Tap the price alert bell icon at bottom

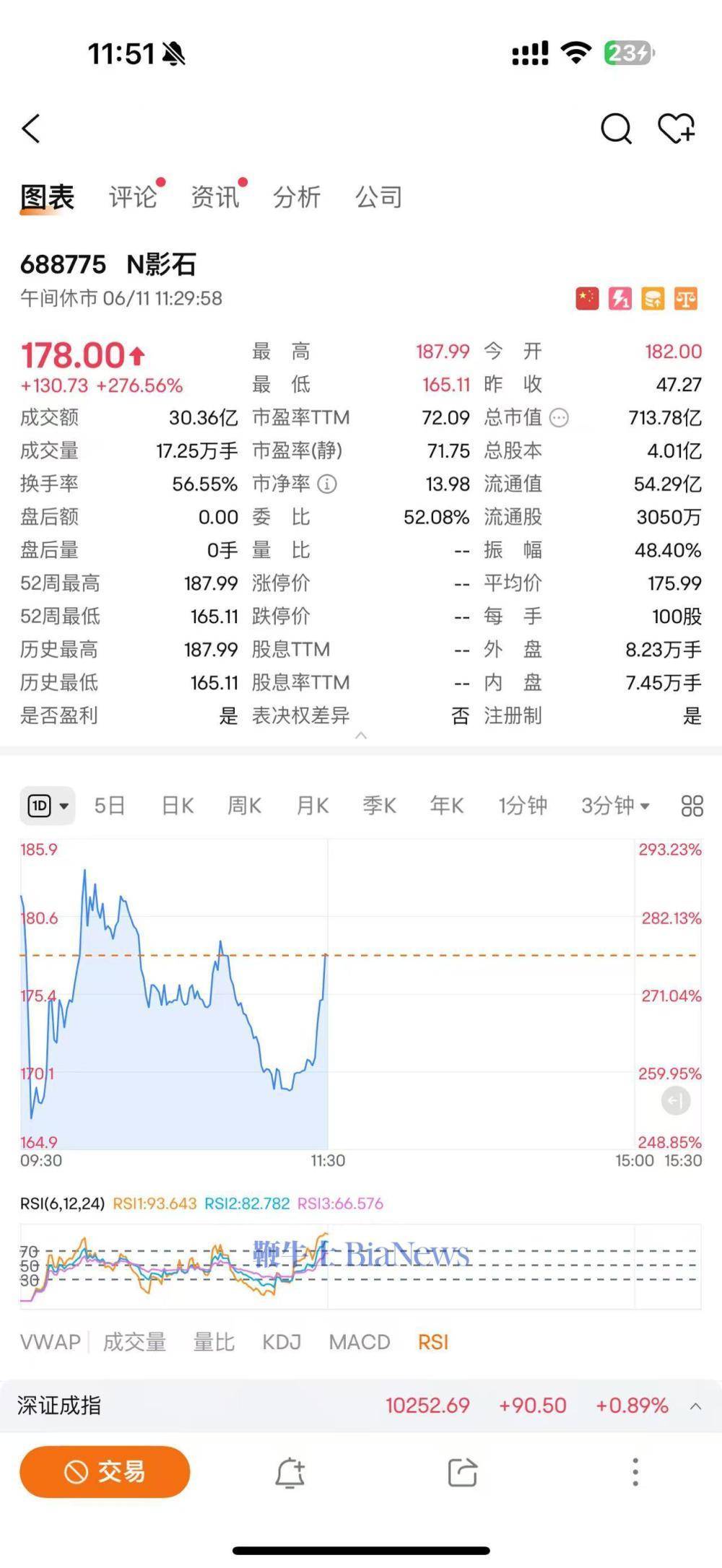tap(290, 1471)
